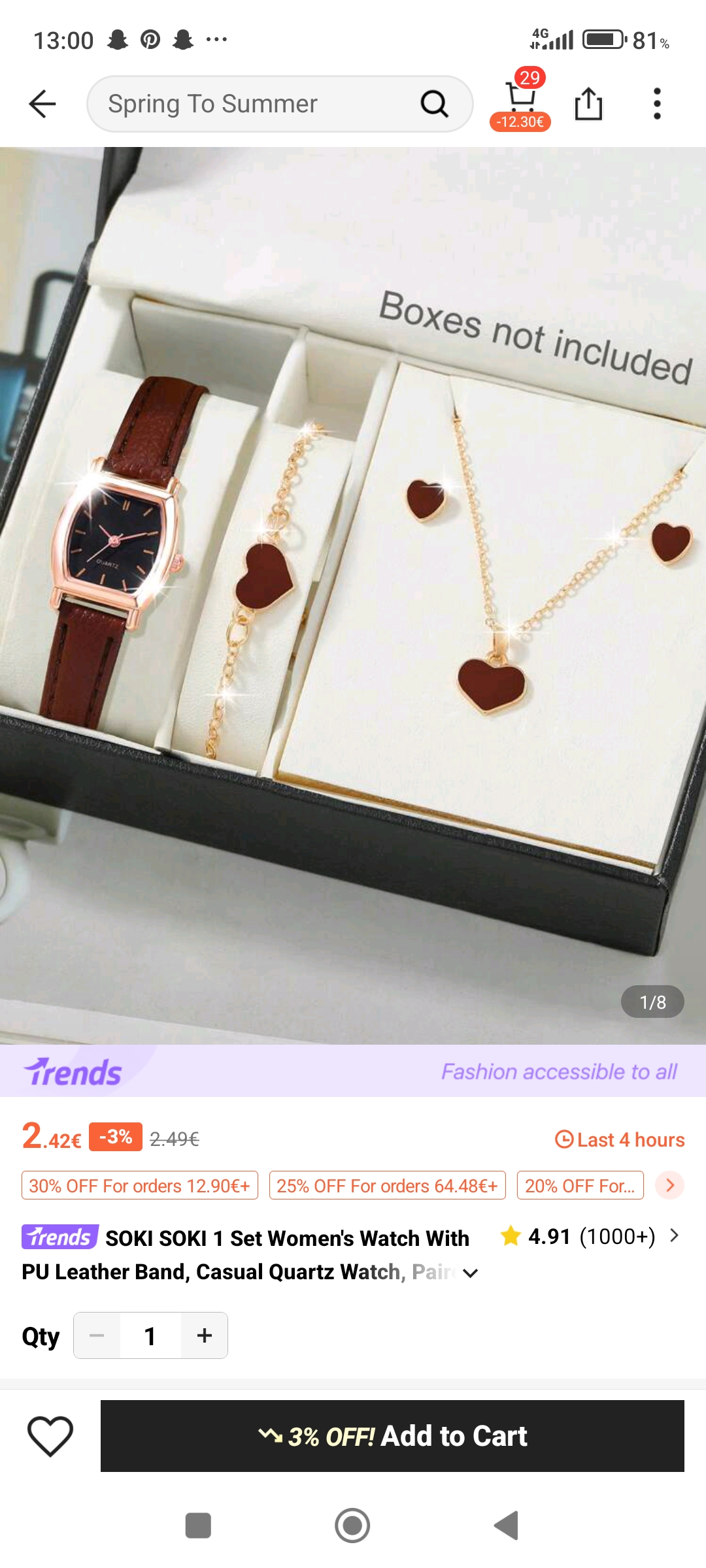Viewport: 706px width, 1568px height.
Task: Go back using the arrow icon
Action: coord(43,104)
